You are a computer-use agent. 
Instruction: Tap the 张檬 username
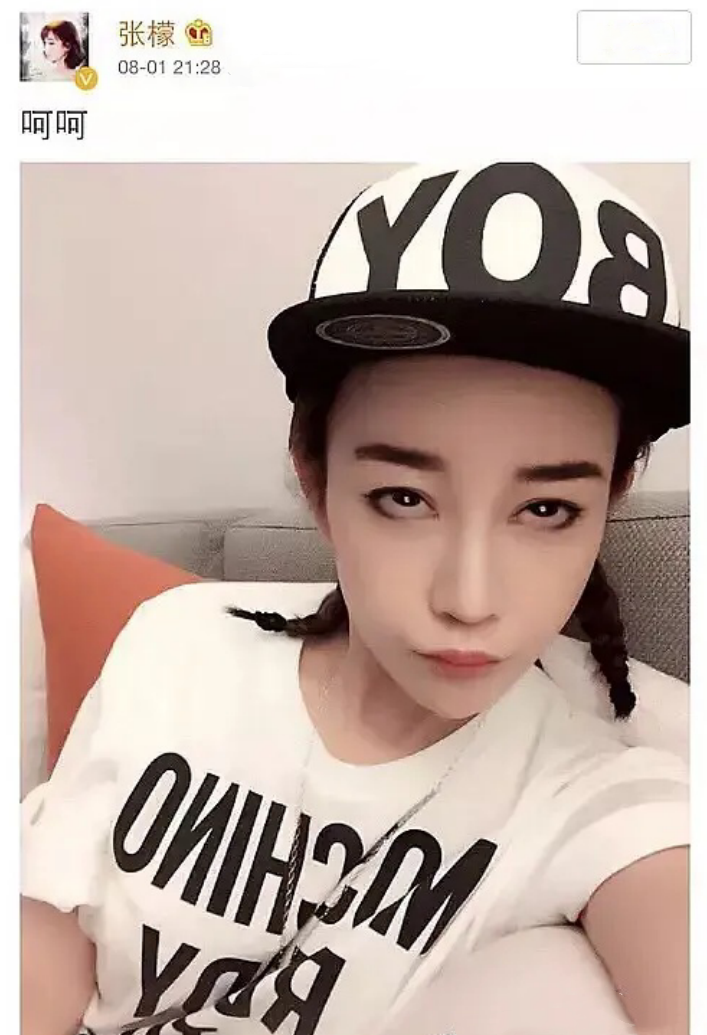pos(146,35)
